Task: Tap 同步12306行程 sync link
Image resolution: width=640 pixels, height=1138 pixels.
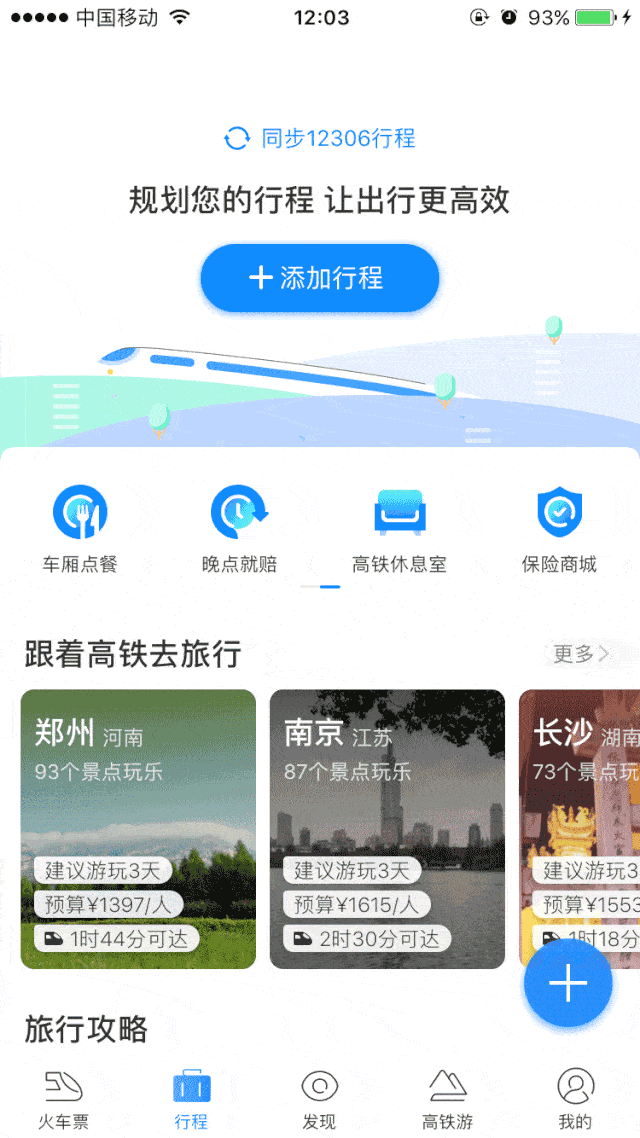Action: (x=320, y=138)
